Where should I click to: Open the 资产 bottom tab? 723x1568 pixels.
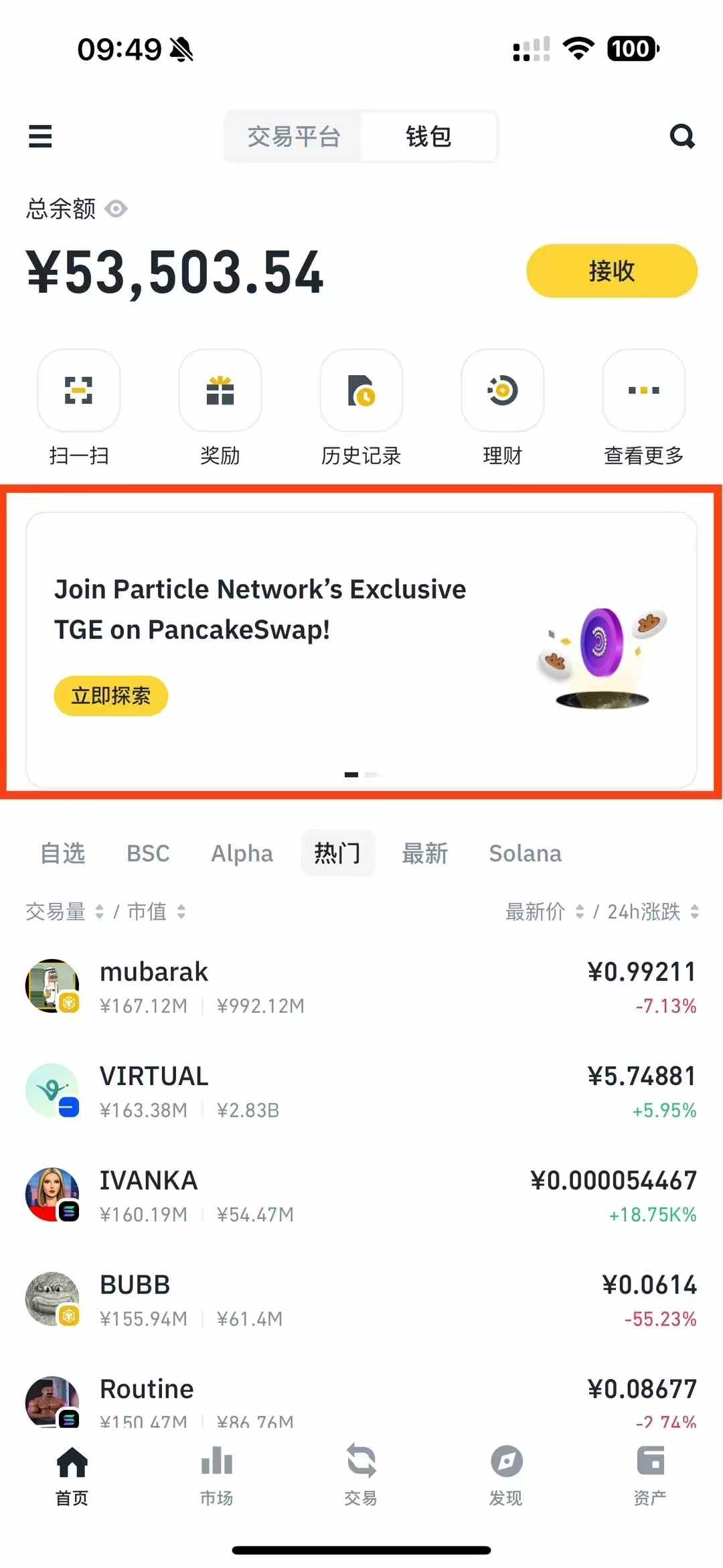[x=649, y=1474]
